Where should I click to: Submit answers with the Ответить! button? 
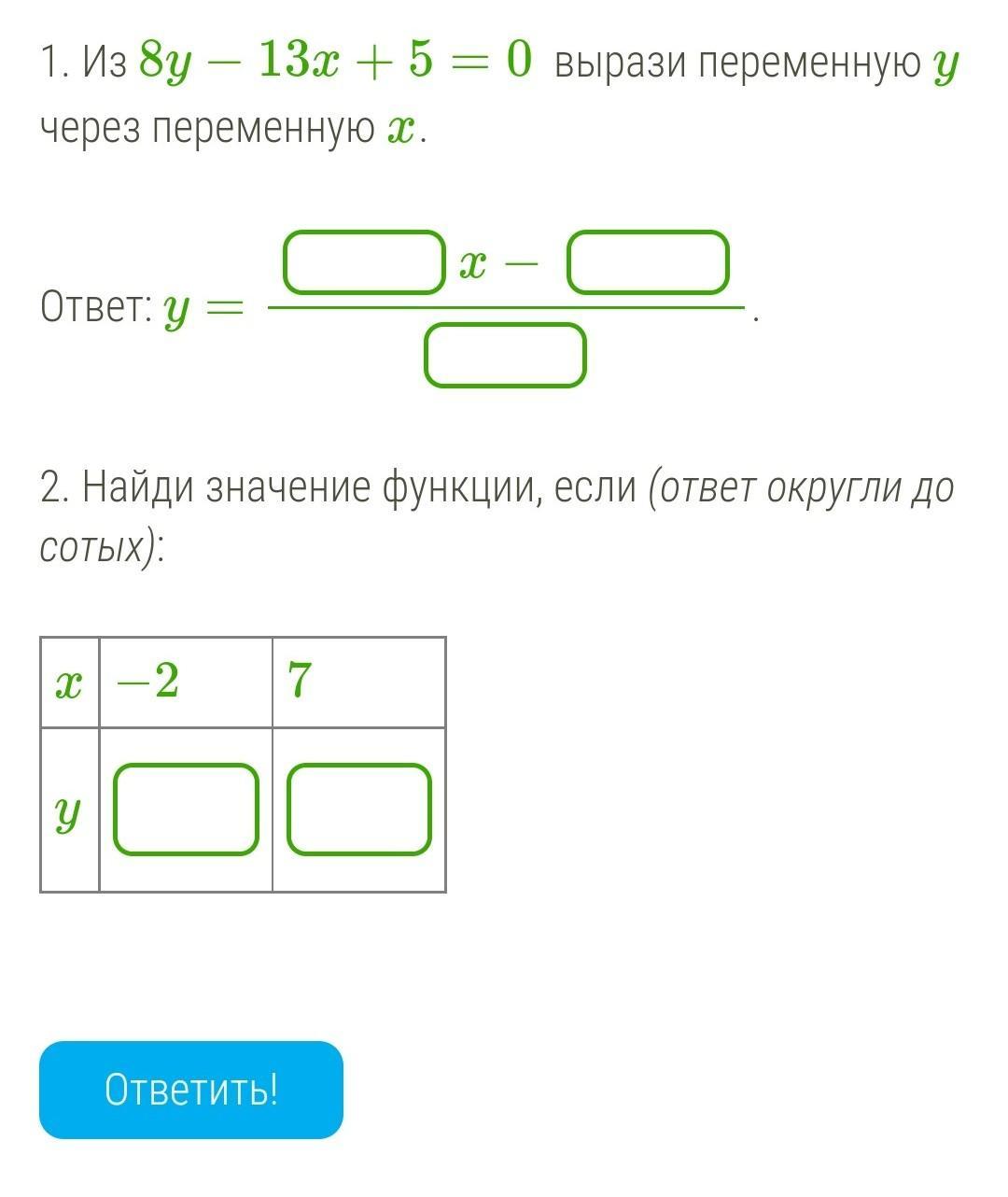point(191,1090)
